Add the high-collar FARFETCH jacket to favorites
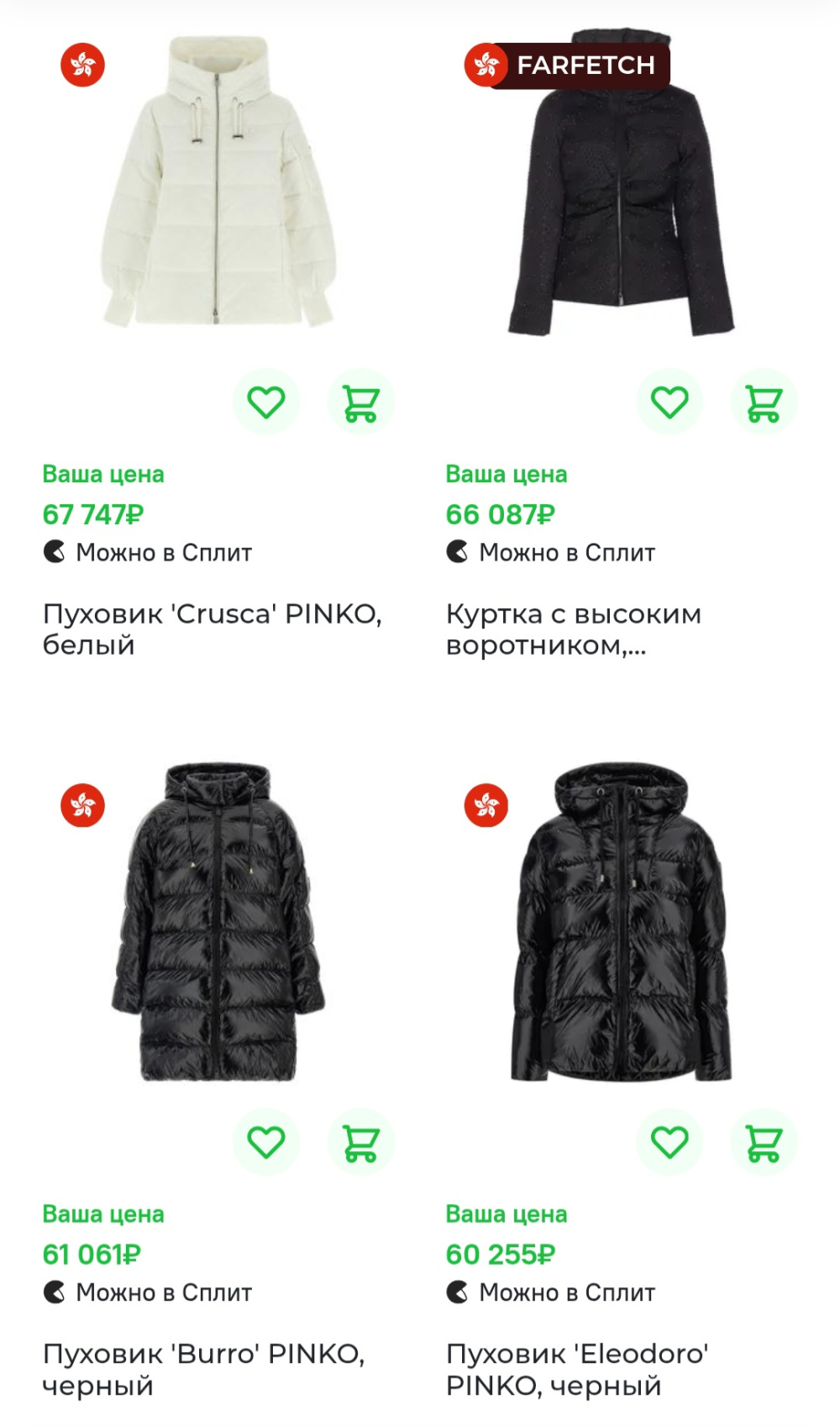 pyautogui.click(x=670, y=402)
